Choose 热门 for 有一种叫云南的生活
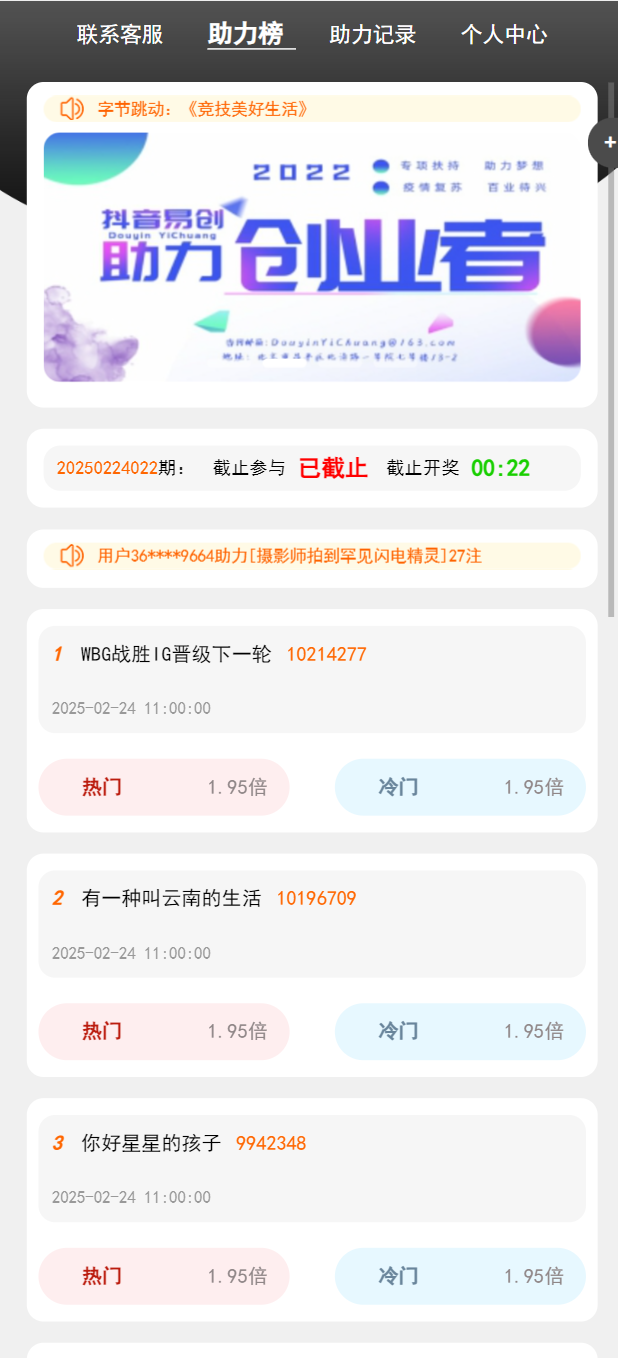Viewport: 618px width, 1358px height. pos(164,1031)
